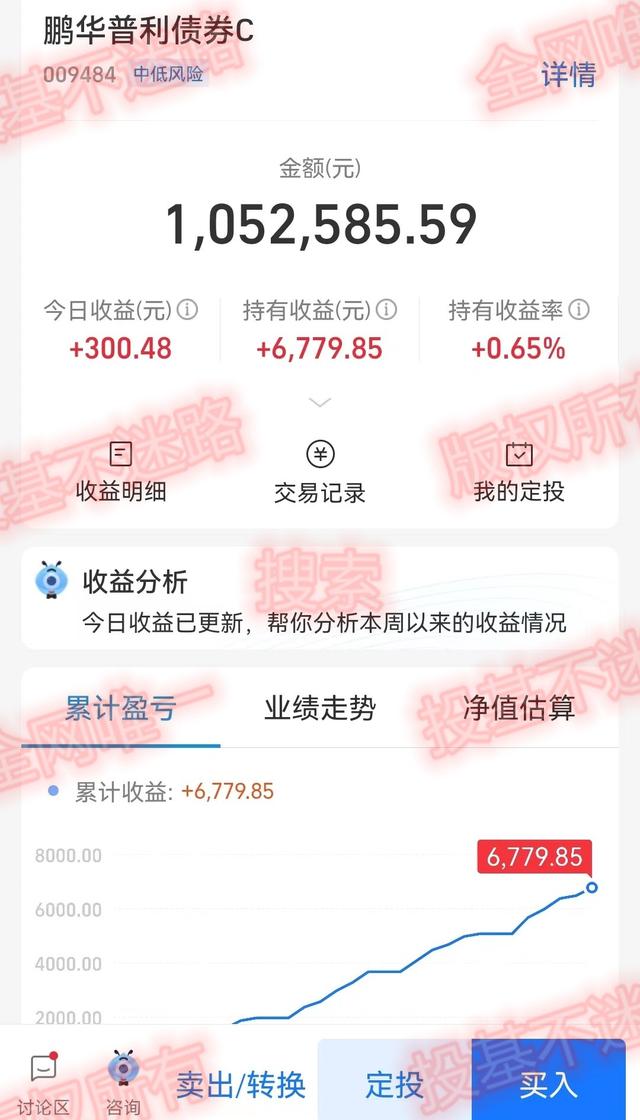Select the 累计盈亏 tab
The height and width of the screenshot is (1120, 640).
pyautogui.click(x=121, y=709)
